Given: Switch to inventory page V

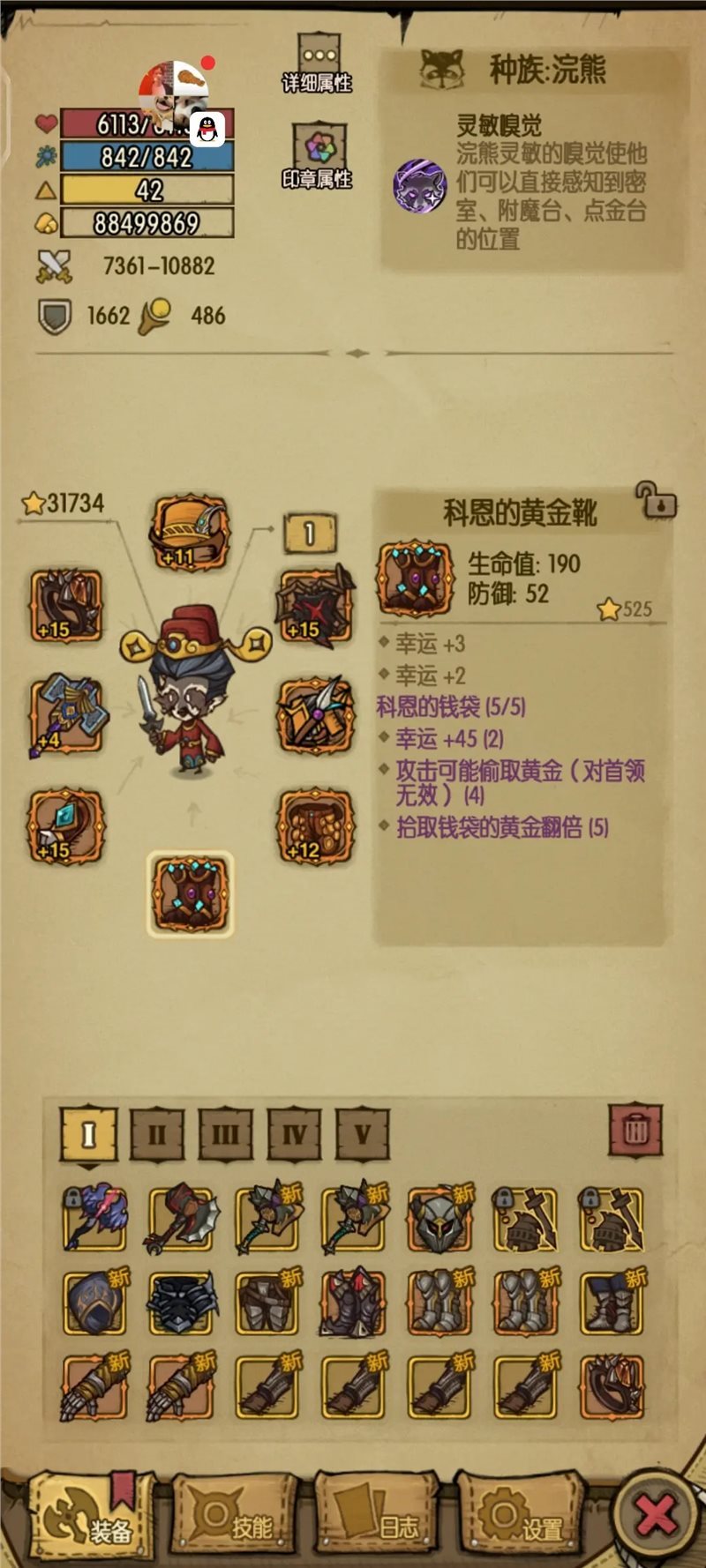Looking at the screenshot, I should (x=362, y=1133).
